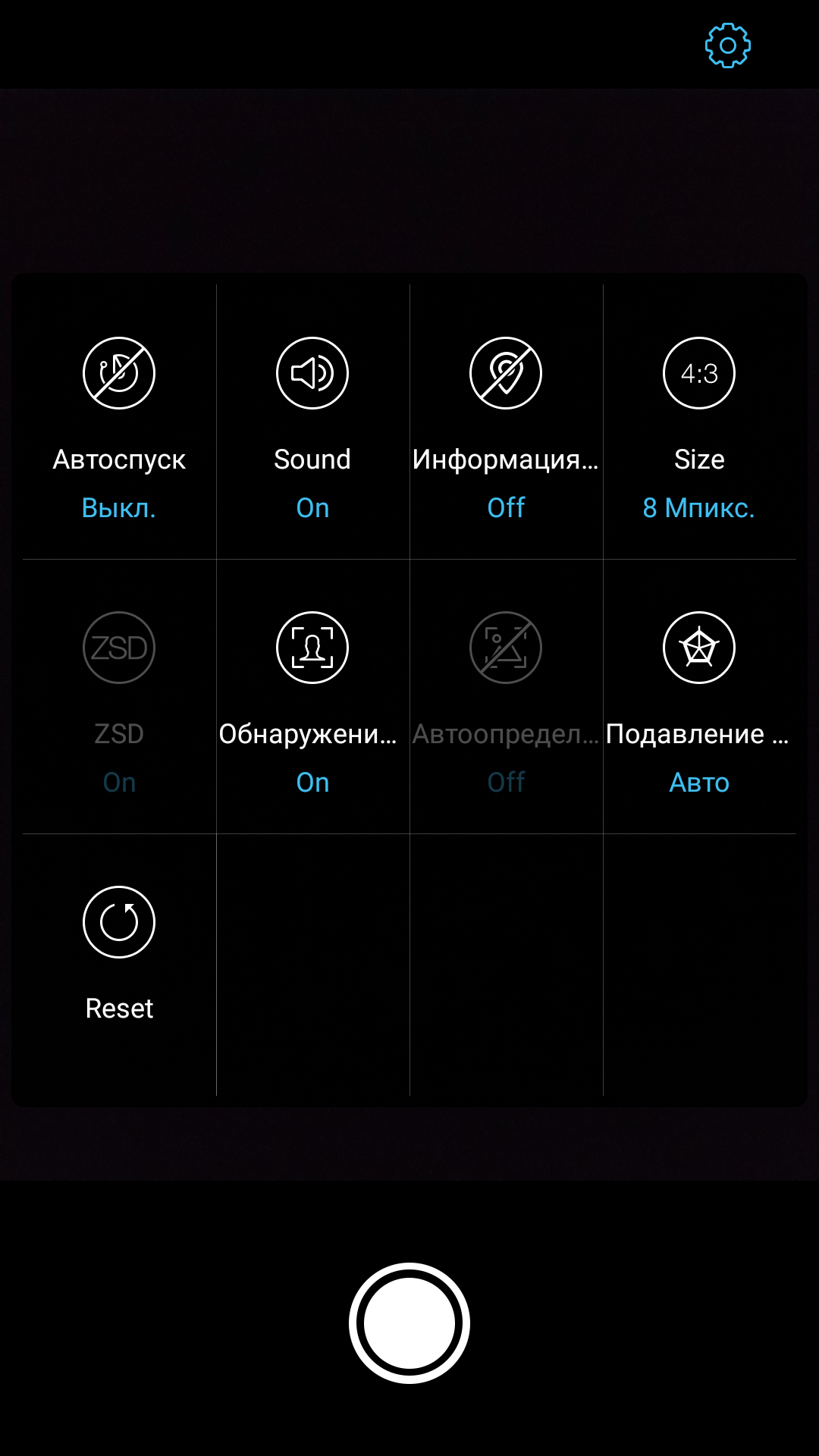Take a photo with the shutter button

click(x=409, y=1323)
